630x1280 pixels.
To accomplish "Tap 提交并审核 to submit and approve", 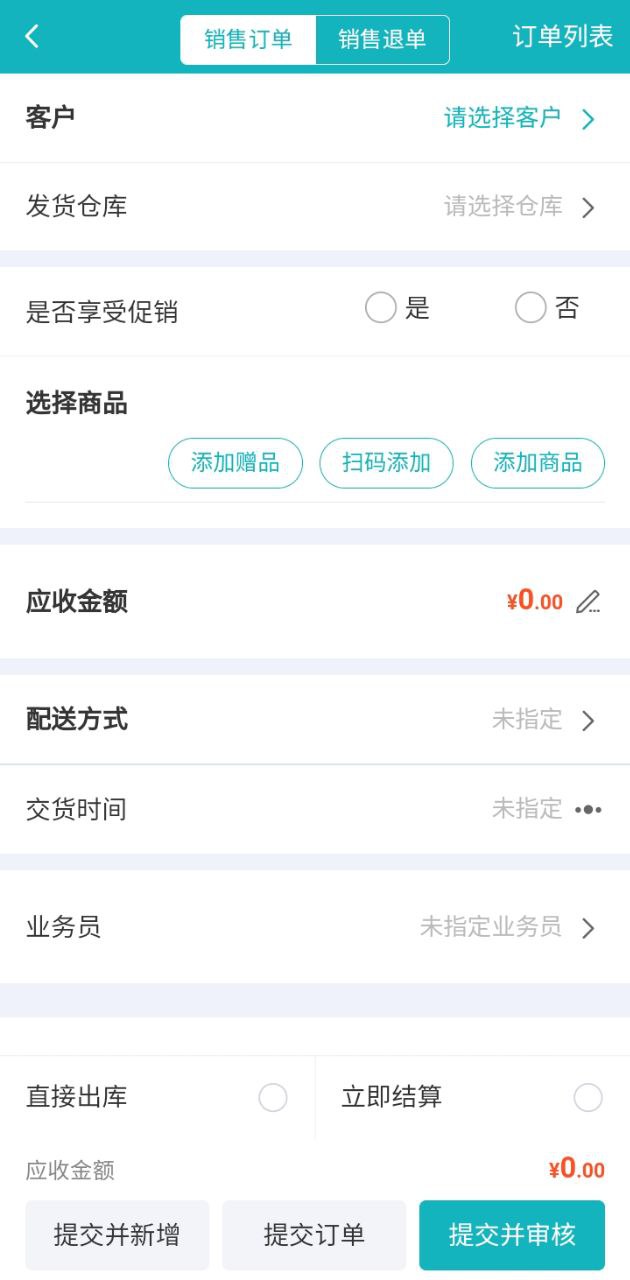I will point(512,1235).
